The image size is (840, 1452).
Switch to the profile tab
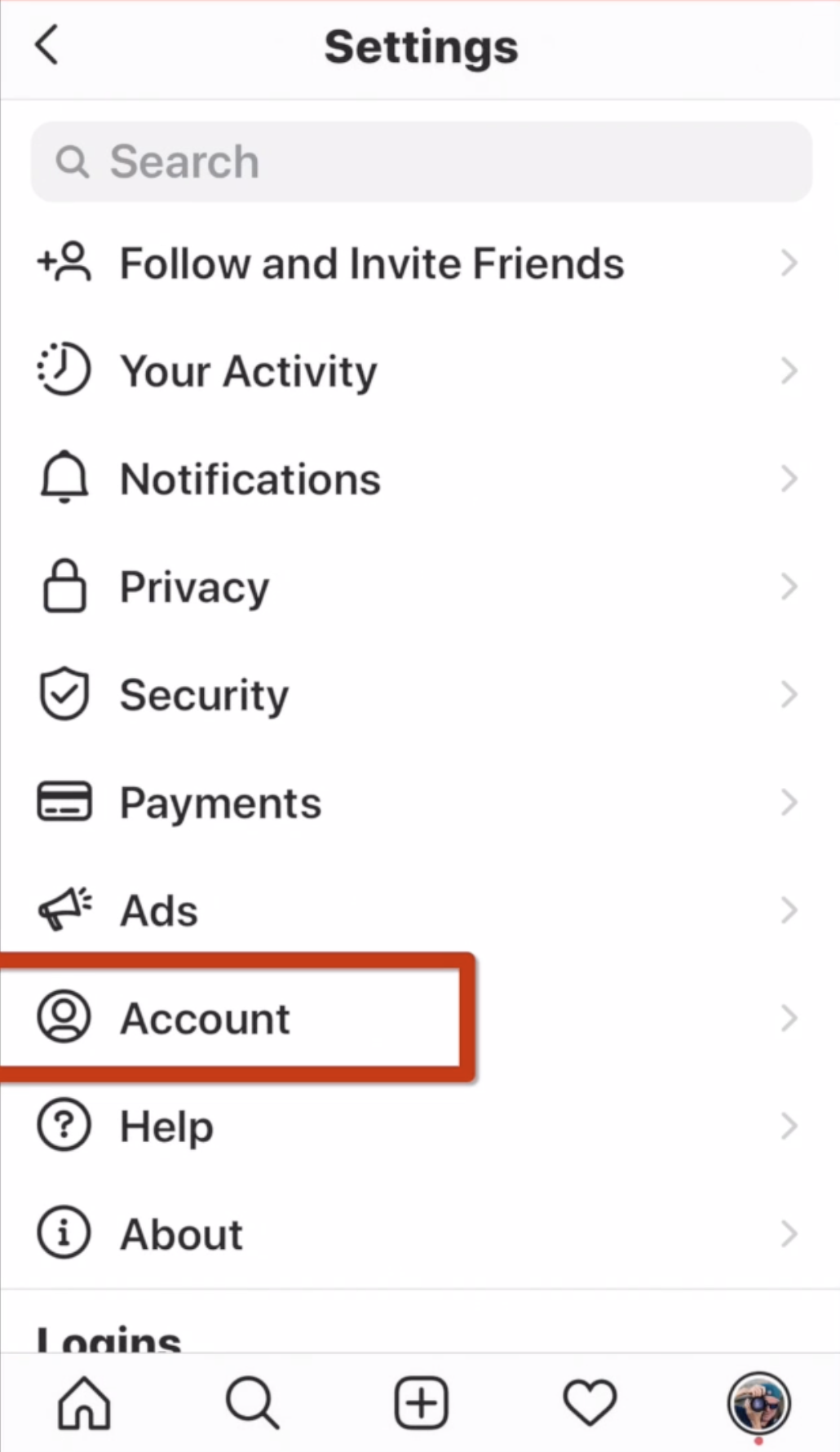coord(758,1403)
